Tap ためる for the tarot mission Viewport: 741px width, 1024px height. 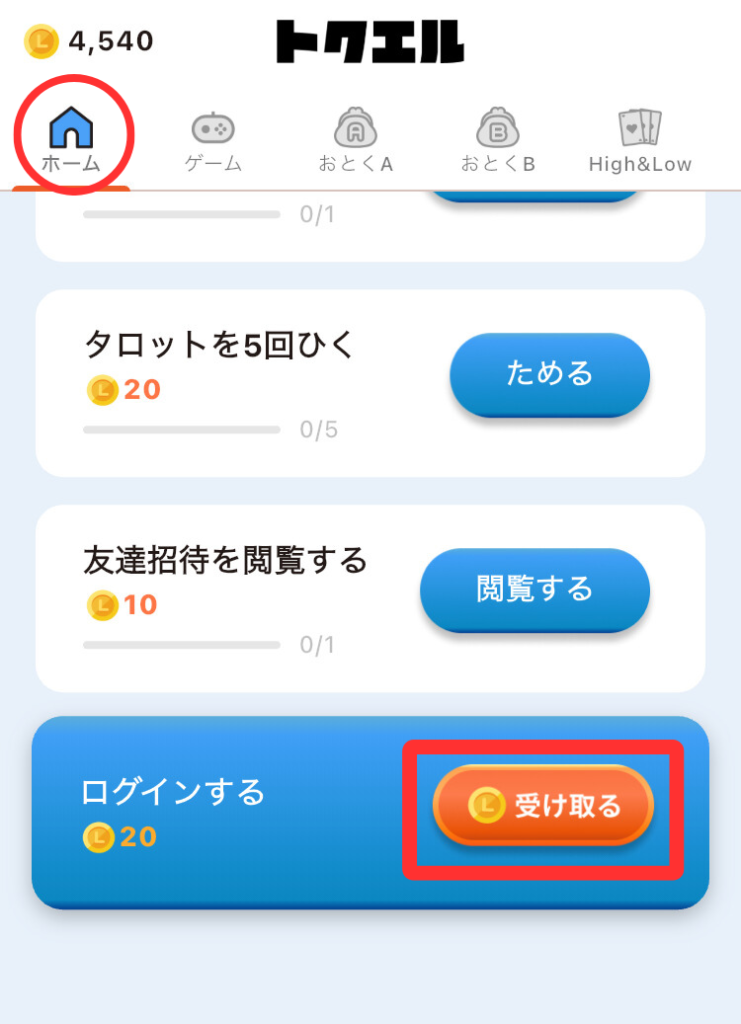(549, 374)
